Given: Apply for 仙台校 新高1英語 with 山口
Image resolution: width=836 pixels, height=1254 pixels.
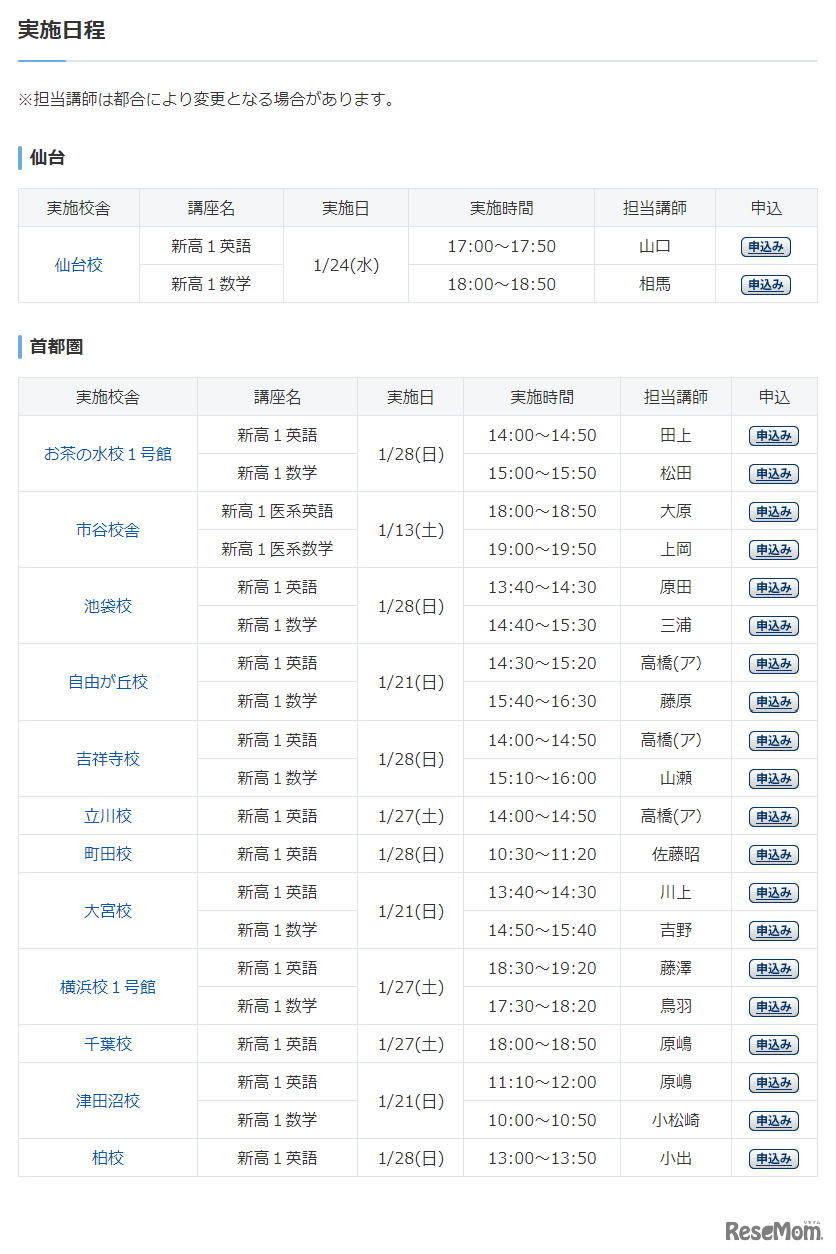Looking at the screenshot, I should [x=766, y=247].
